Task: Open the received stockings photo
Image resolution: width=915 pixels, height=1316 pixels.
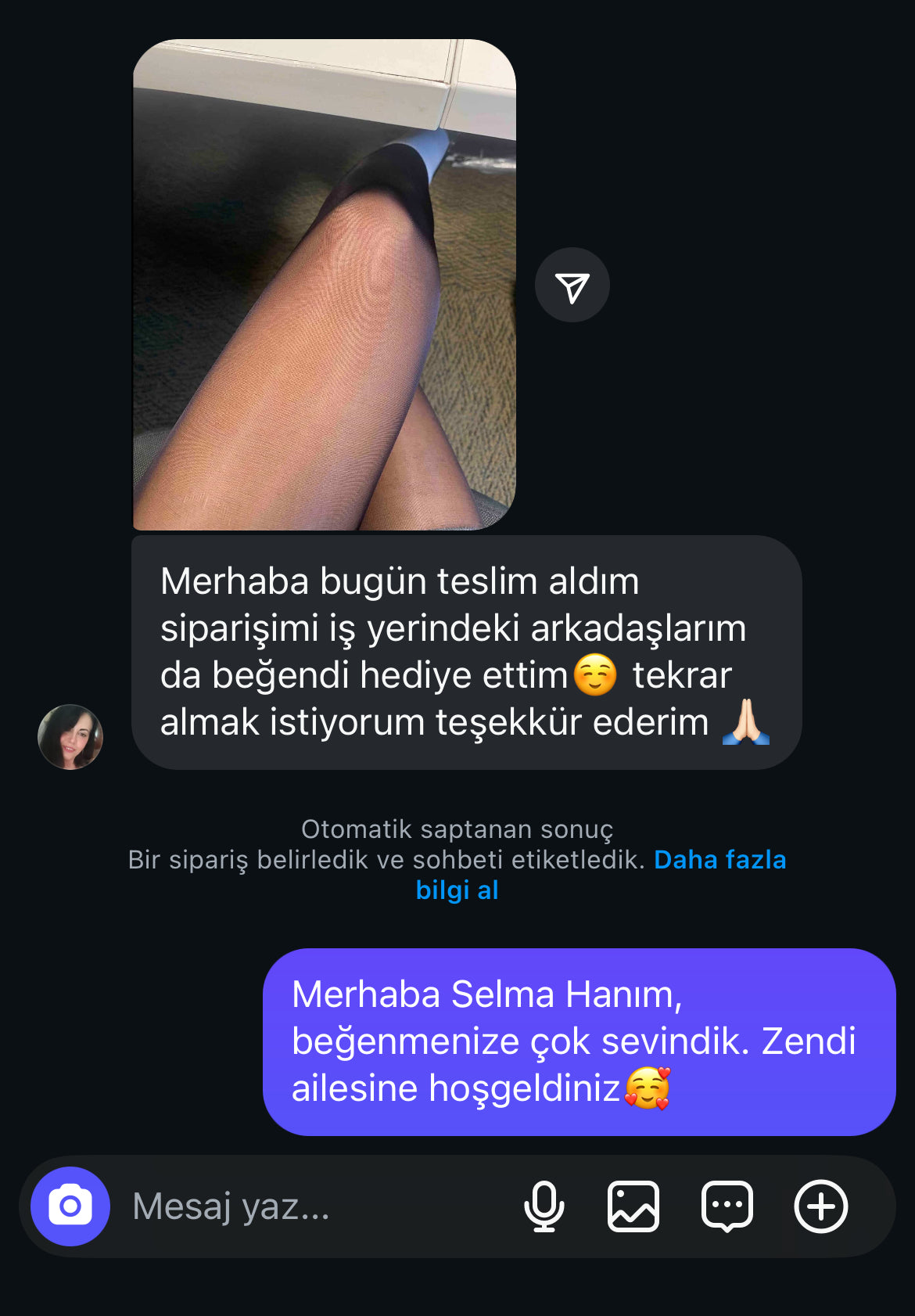Action: (324, 285)
